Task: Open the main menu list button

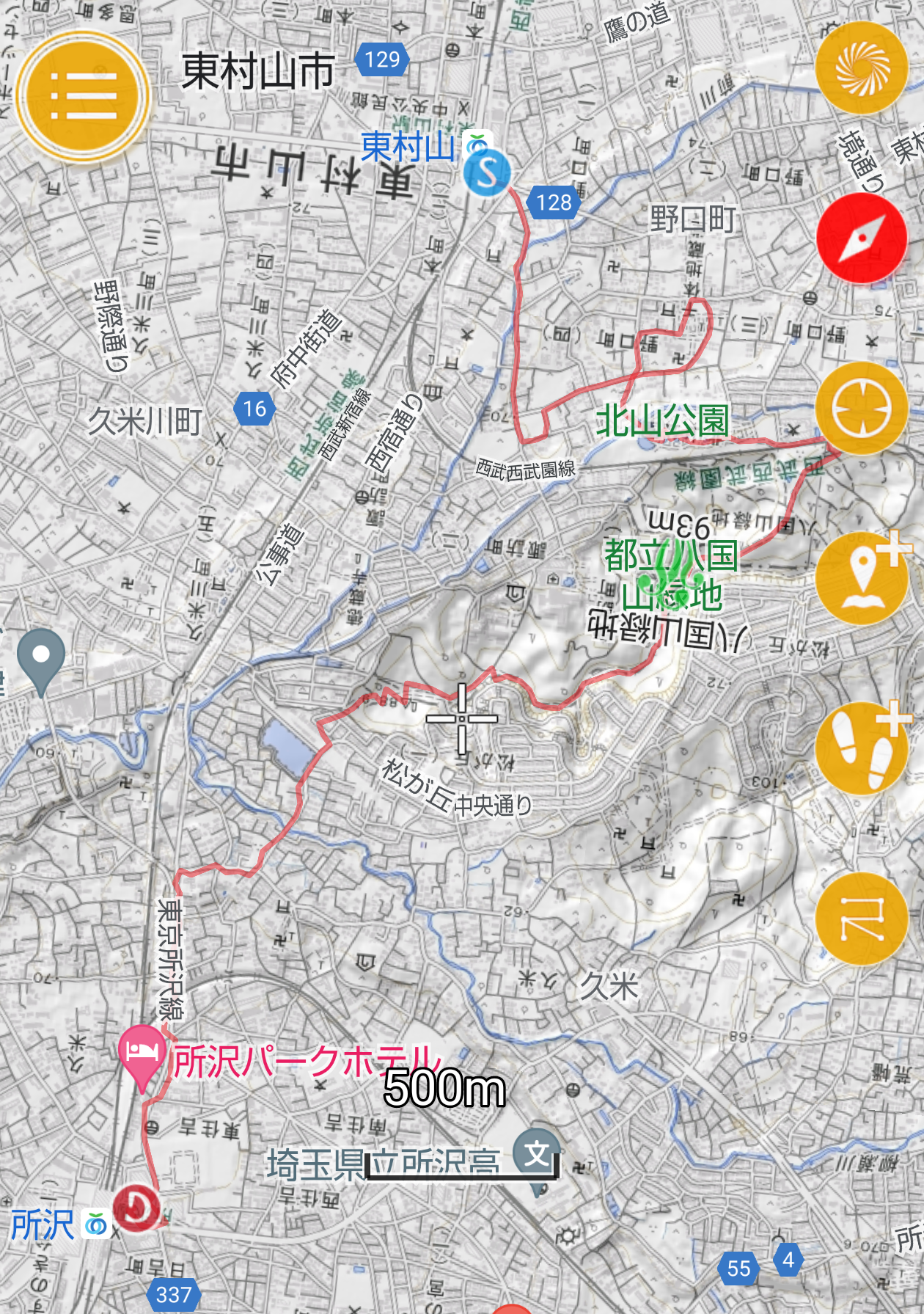Action: click(x=83, y=95)
